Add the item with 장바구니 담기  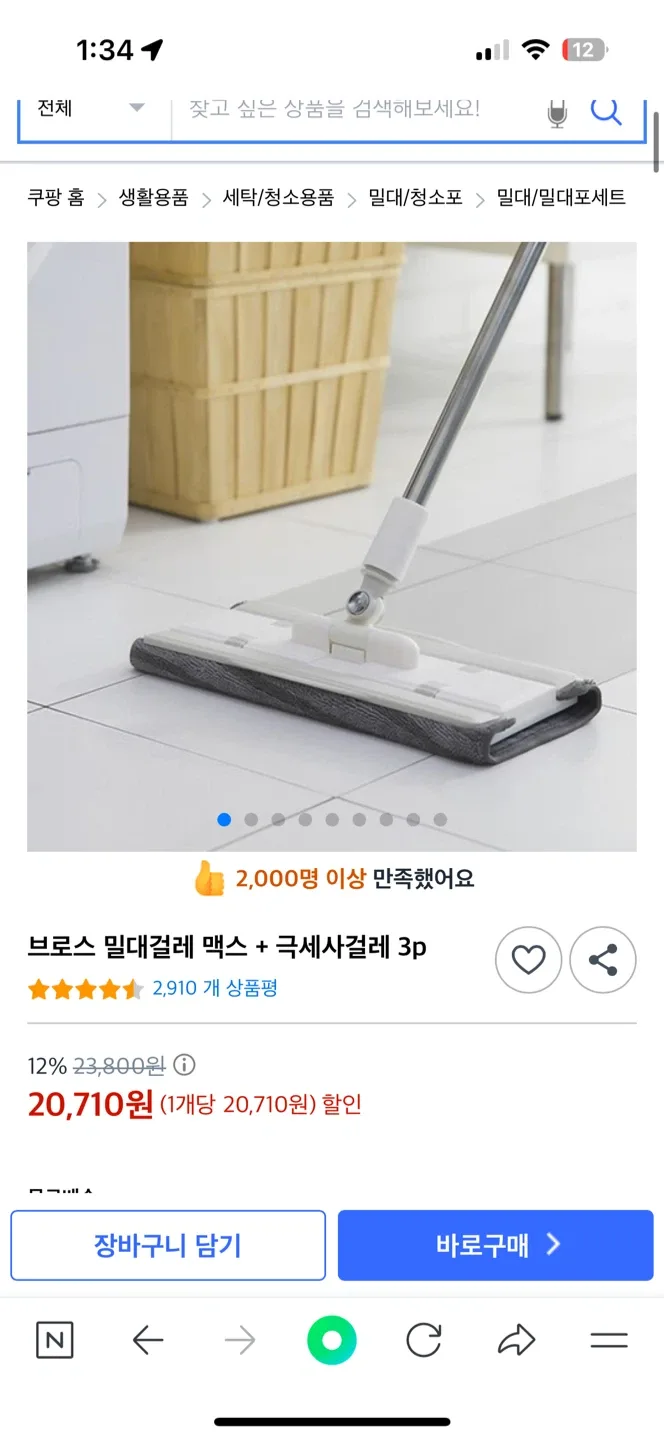tap(168, 1245)
